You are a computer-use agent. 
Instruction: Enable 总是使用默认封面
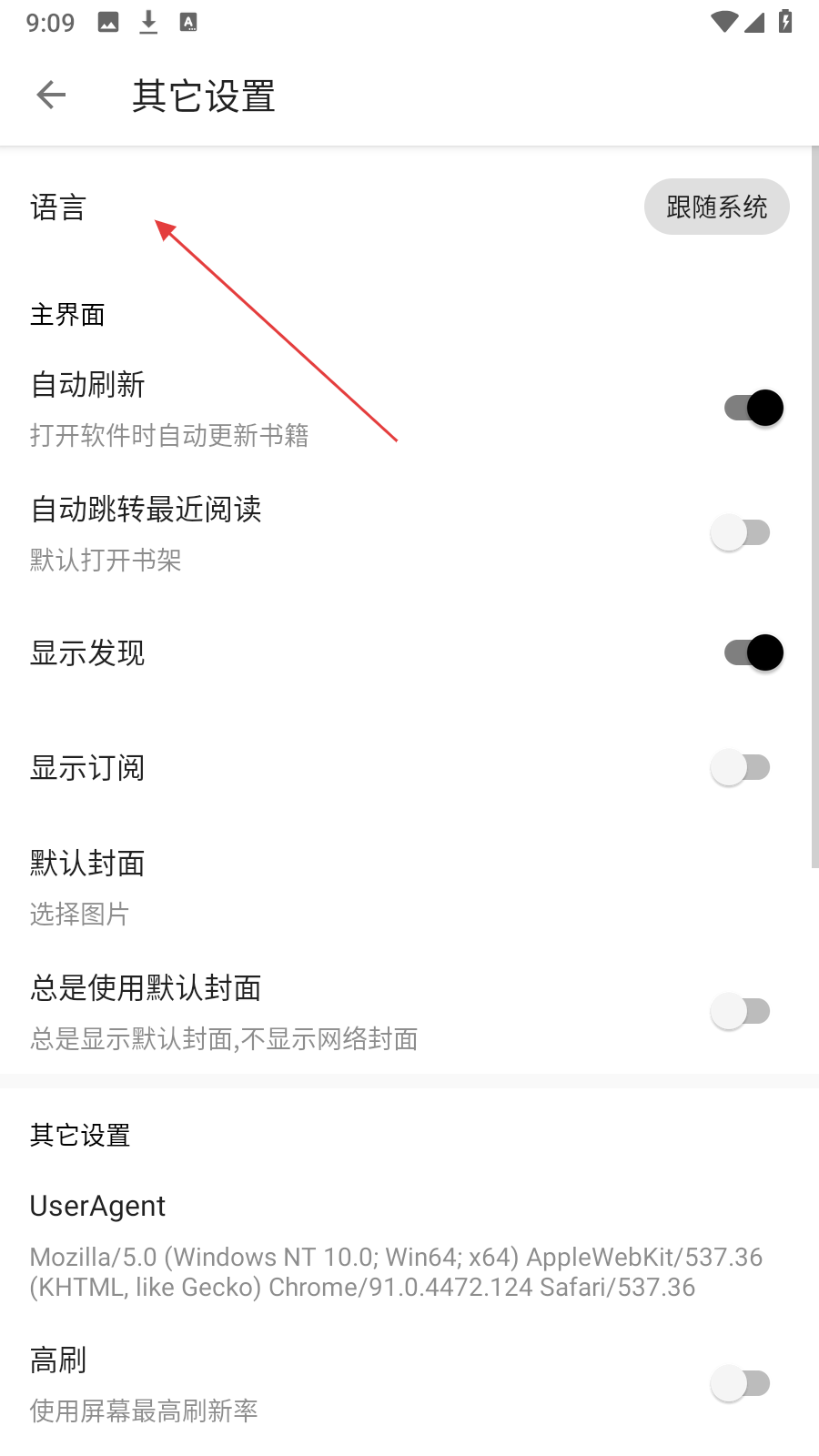pyautogui.click(x=741, y=1011)
